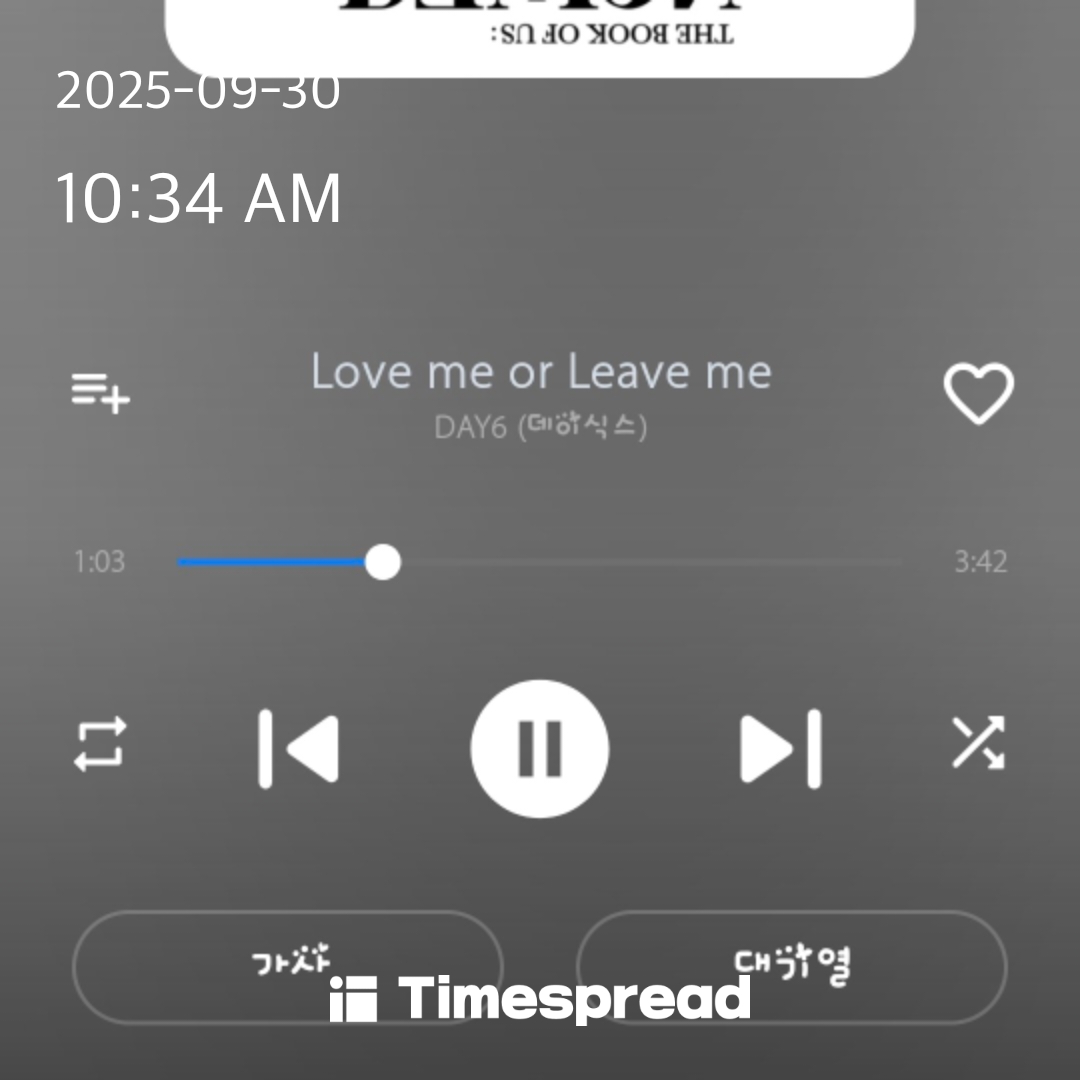1080x1080 pixels.
Task: Tap the playback progress bar
Action: (x=540, y=563)
